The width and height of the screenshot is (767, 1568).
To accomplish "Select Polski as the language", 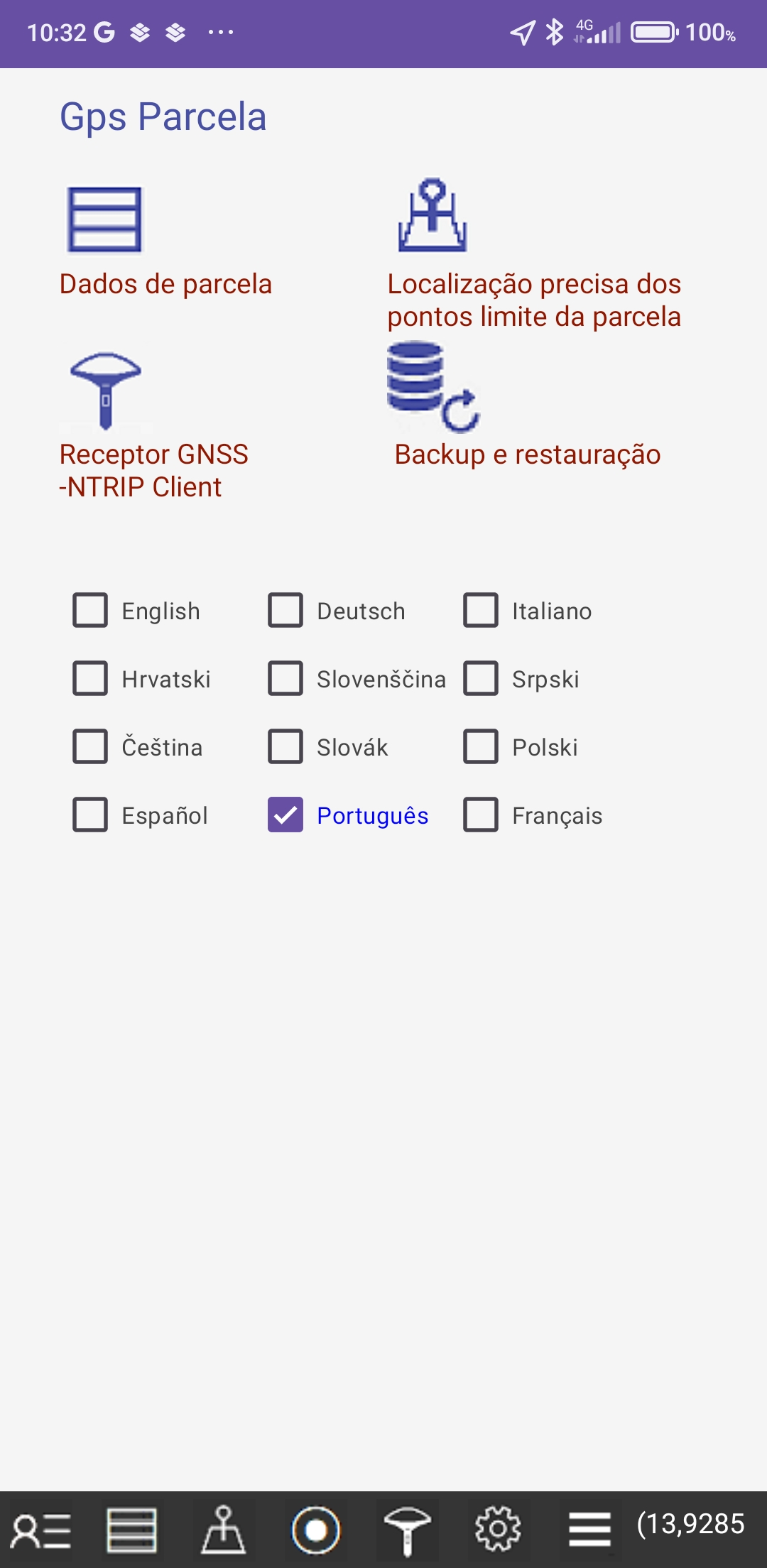I will click(481, 747).
